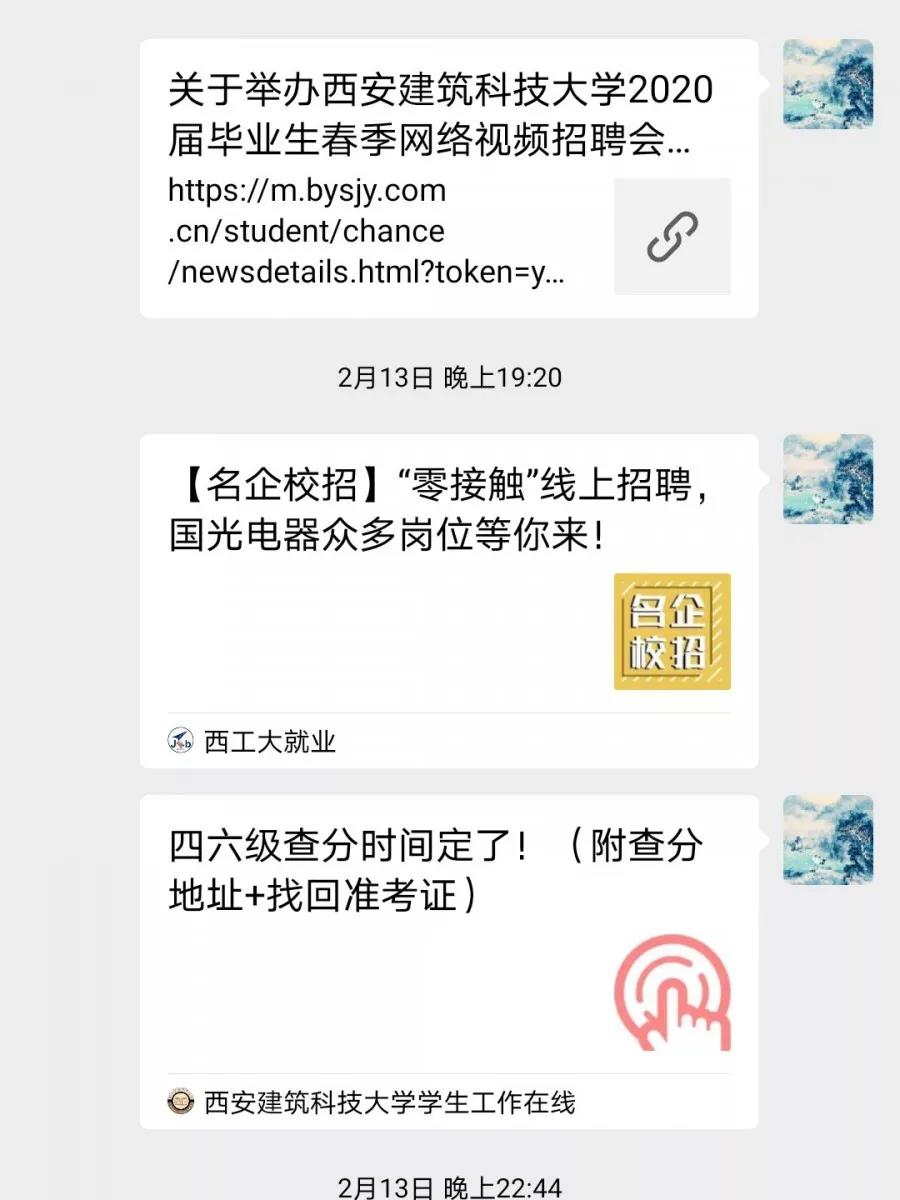
Task: Open the 西安建筑科技大学 recruitment fair link card
Action: click(448, 178)
